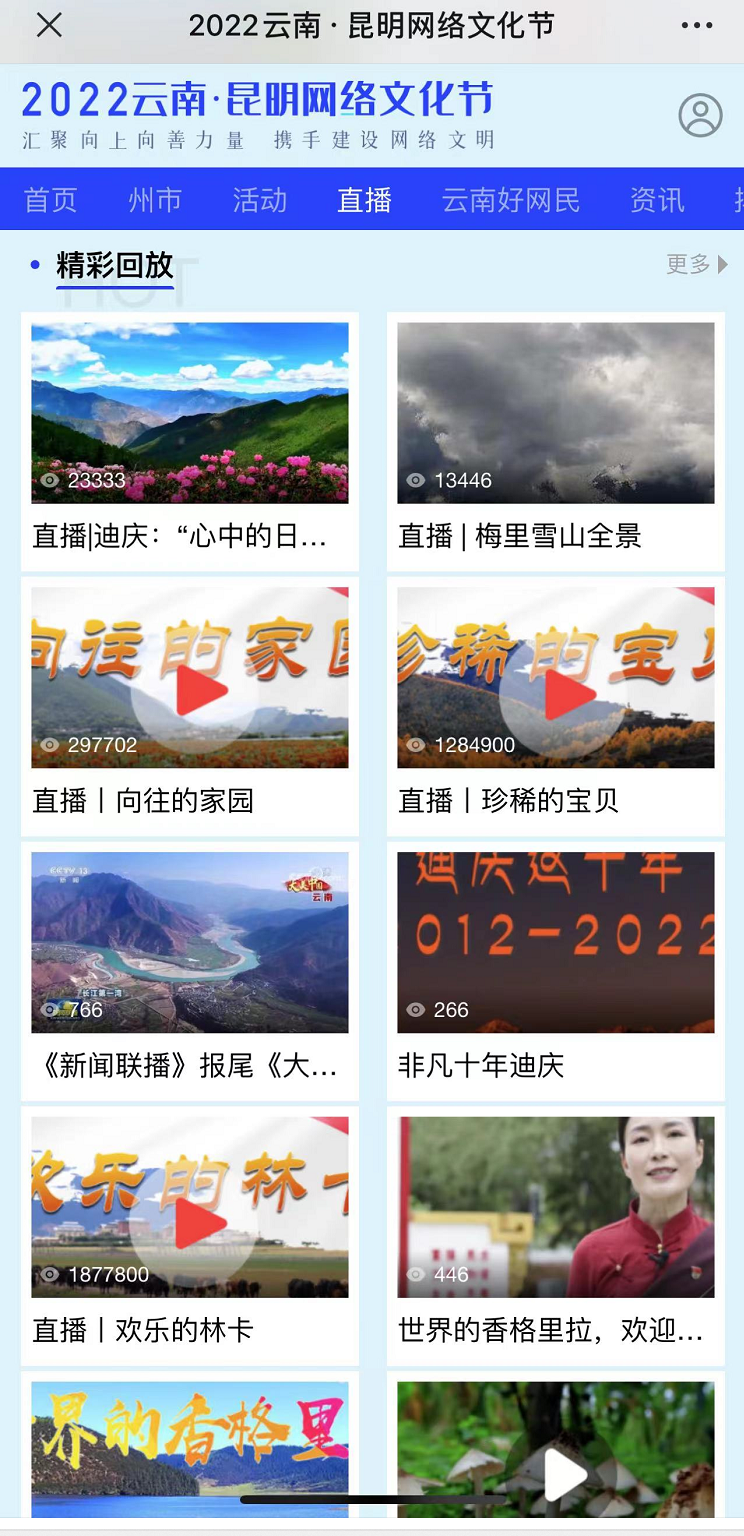The image size is (744, 1536).
Task: Open the 云南好网民 tab
Action: click(511, 200)
